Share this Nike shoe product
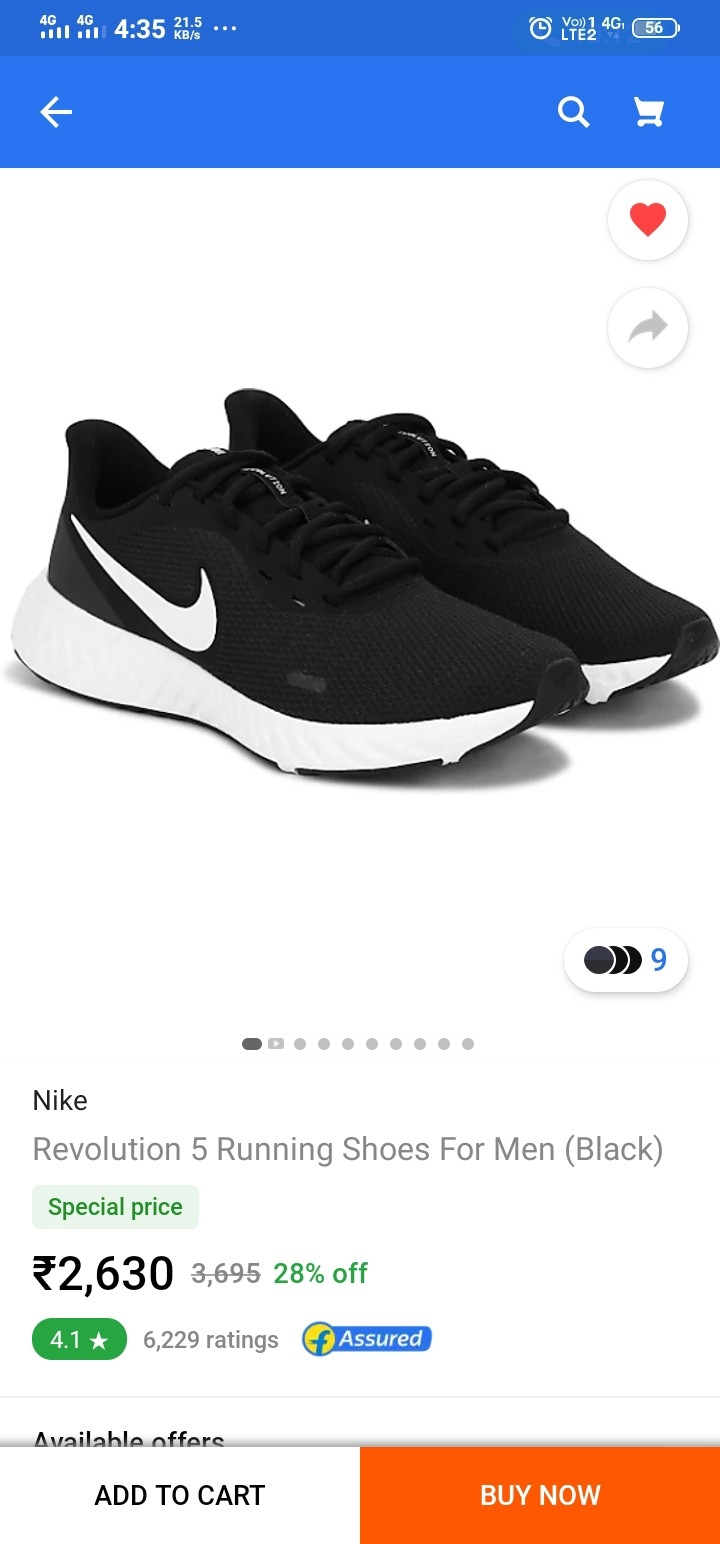This screenshot has height=1544, width=720. click(647, 328)
